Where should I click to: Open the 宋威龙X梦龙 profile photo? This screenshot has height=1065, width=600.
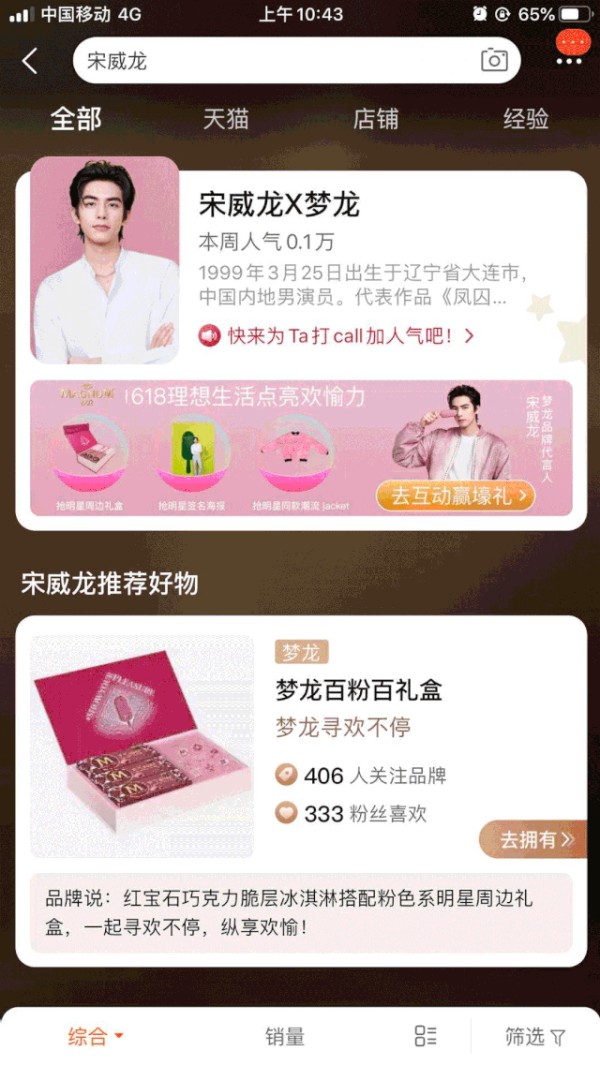105,260
